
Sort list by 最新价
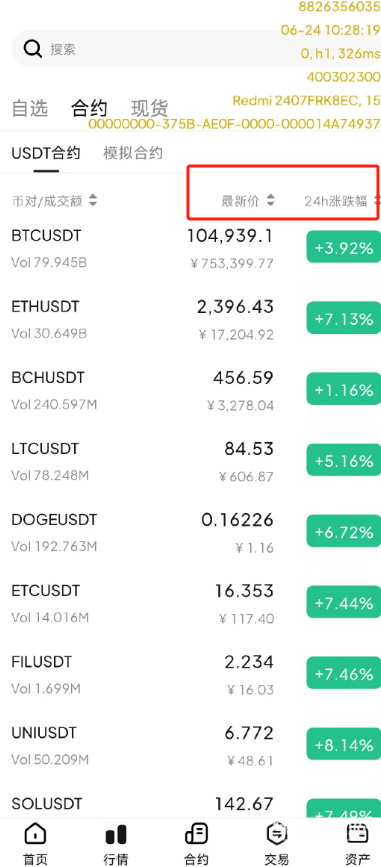pos(248,201)
